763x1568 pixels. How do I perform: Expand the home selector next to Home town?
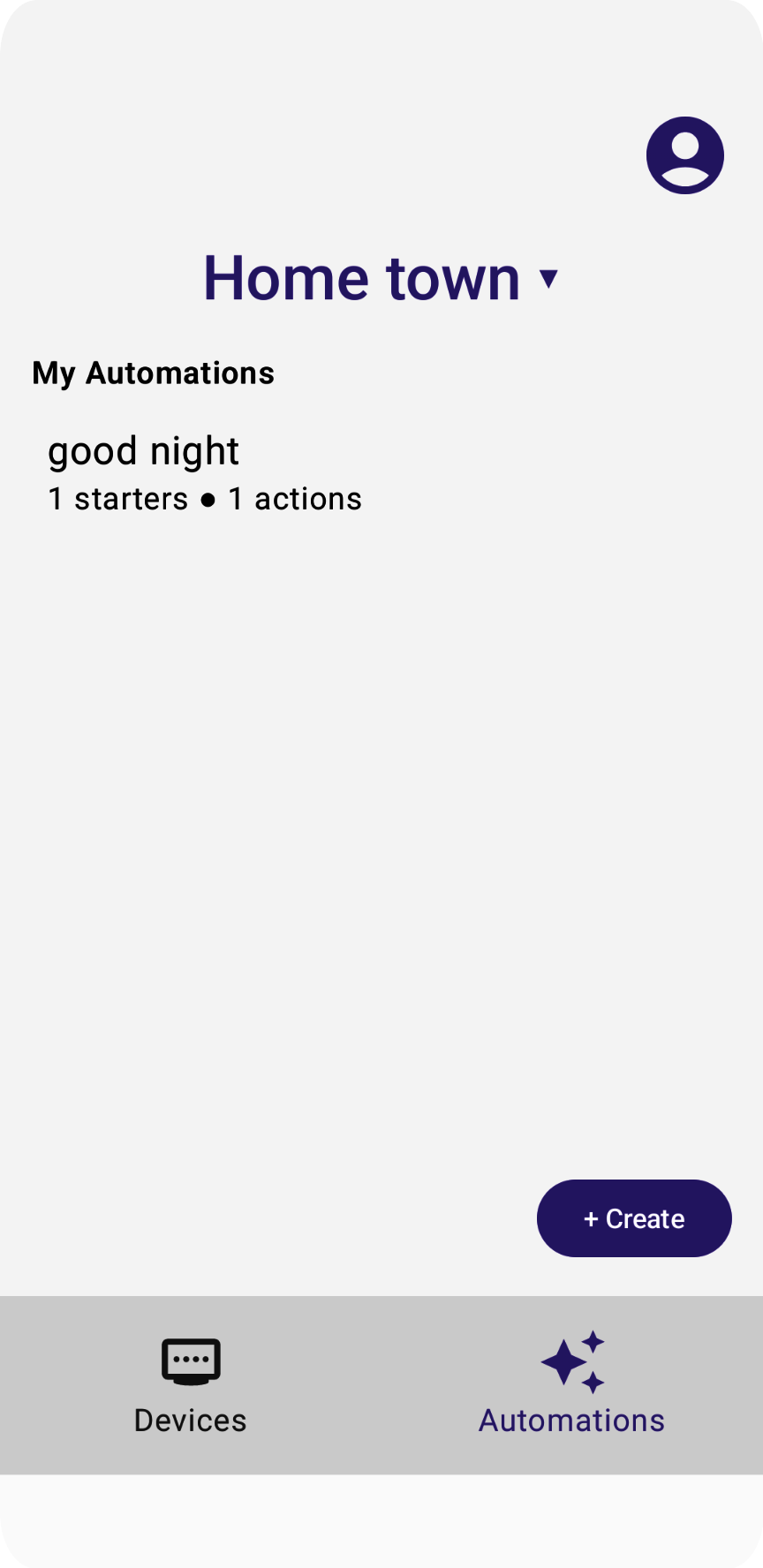[549, 277]
